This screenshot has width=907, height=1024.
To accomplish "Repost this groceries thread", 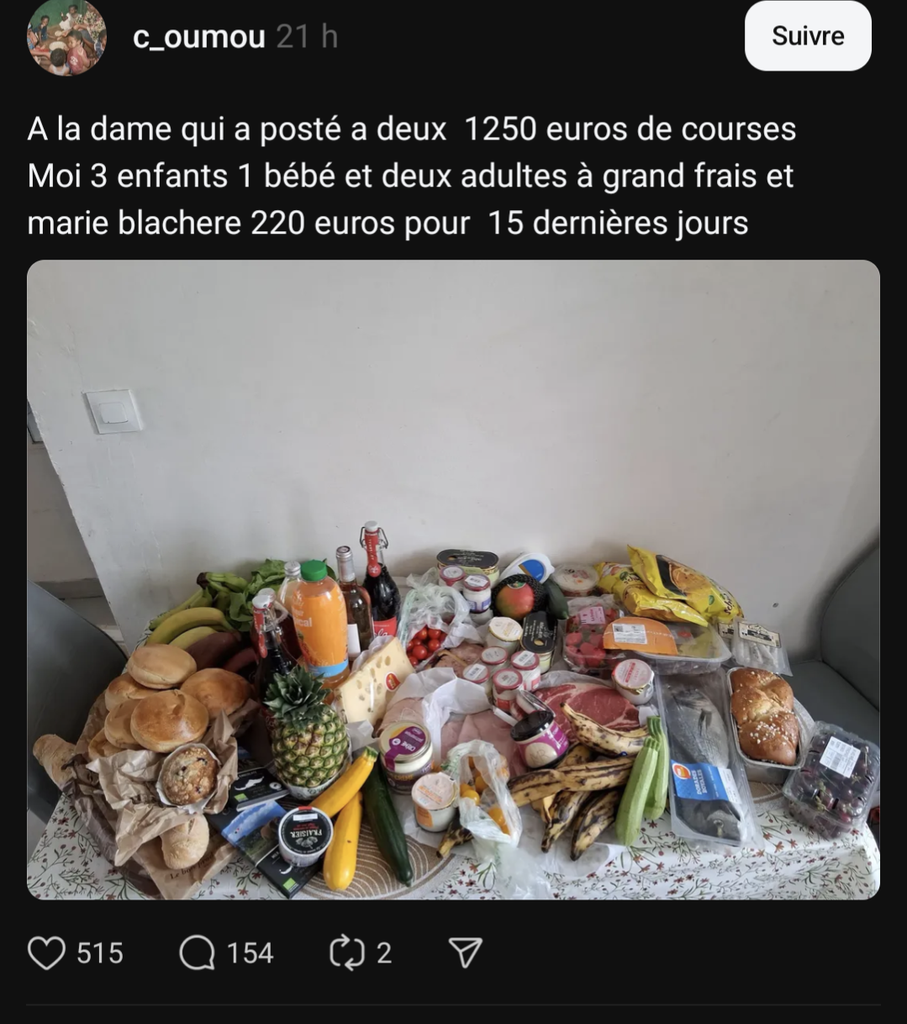I will (x=346, y=953).
